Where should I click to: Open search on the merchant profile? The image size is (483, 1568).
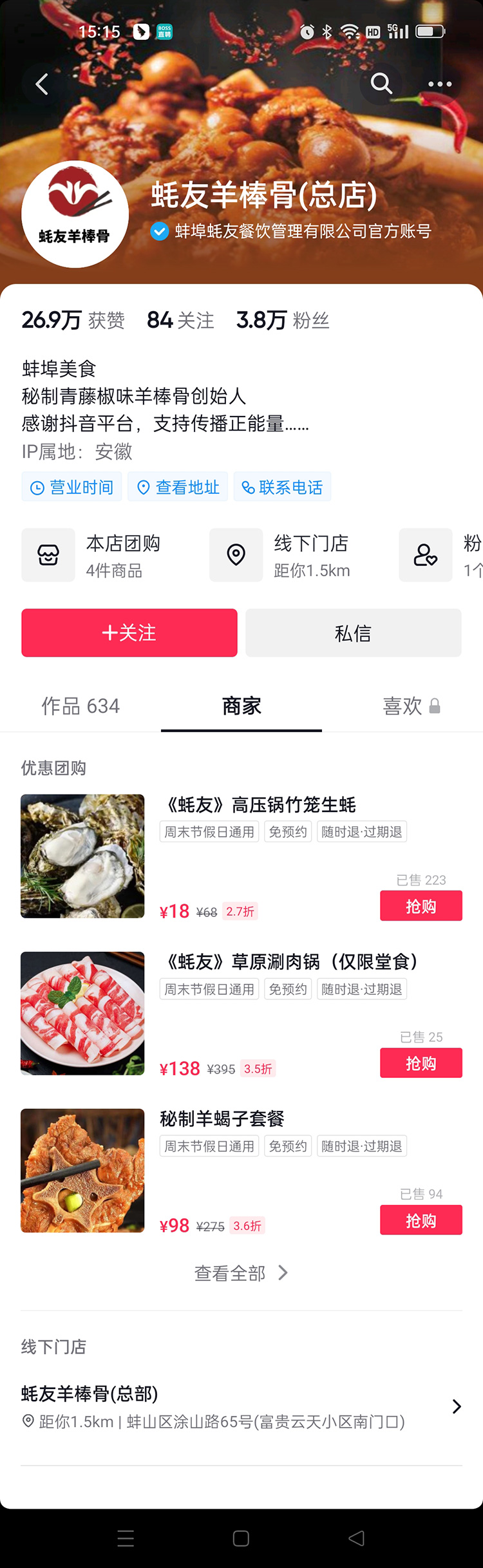(x=381, y=84)
